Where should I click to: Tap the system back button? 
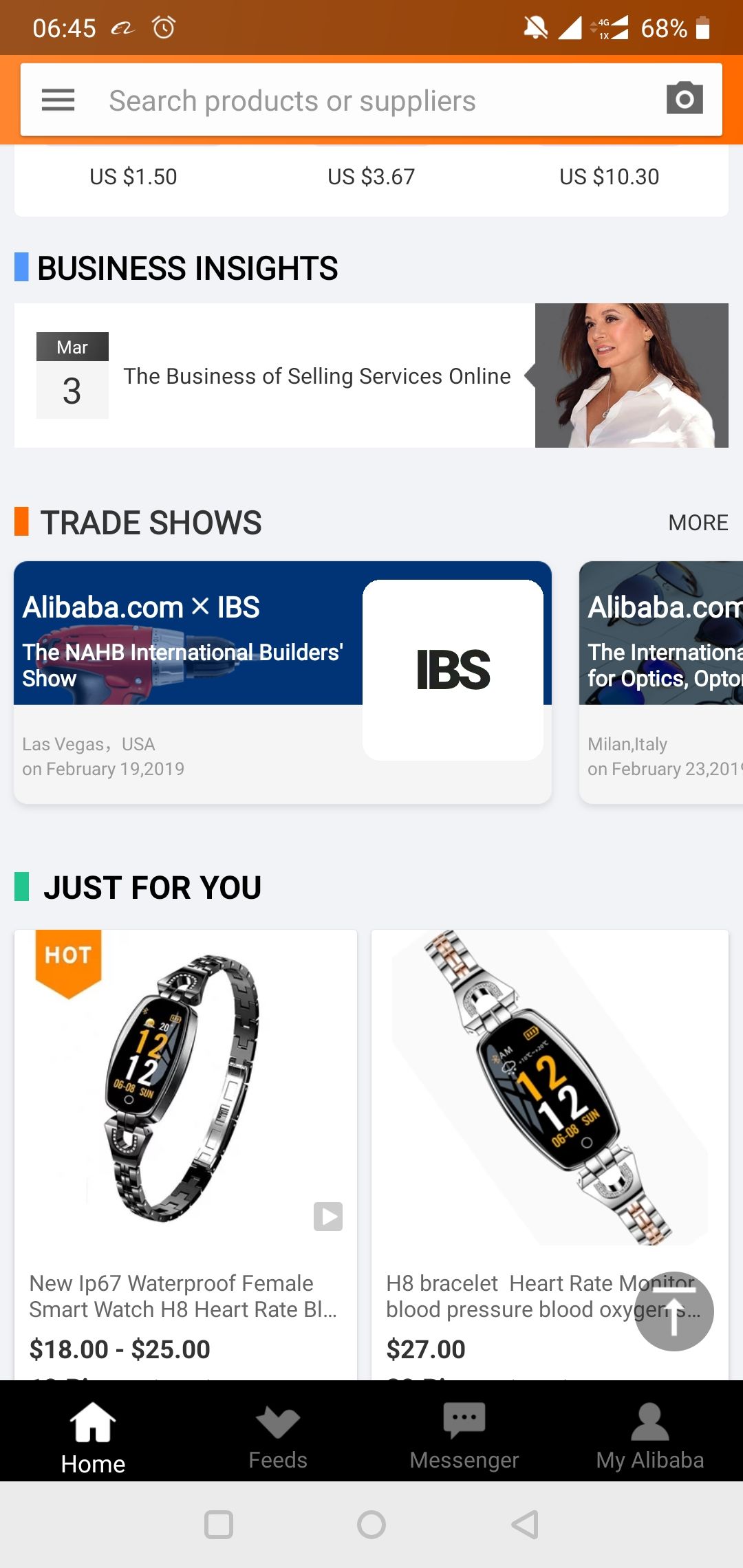pos(525,1525)
